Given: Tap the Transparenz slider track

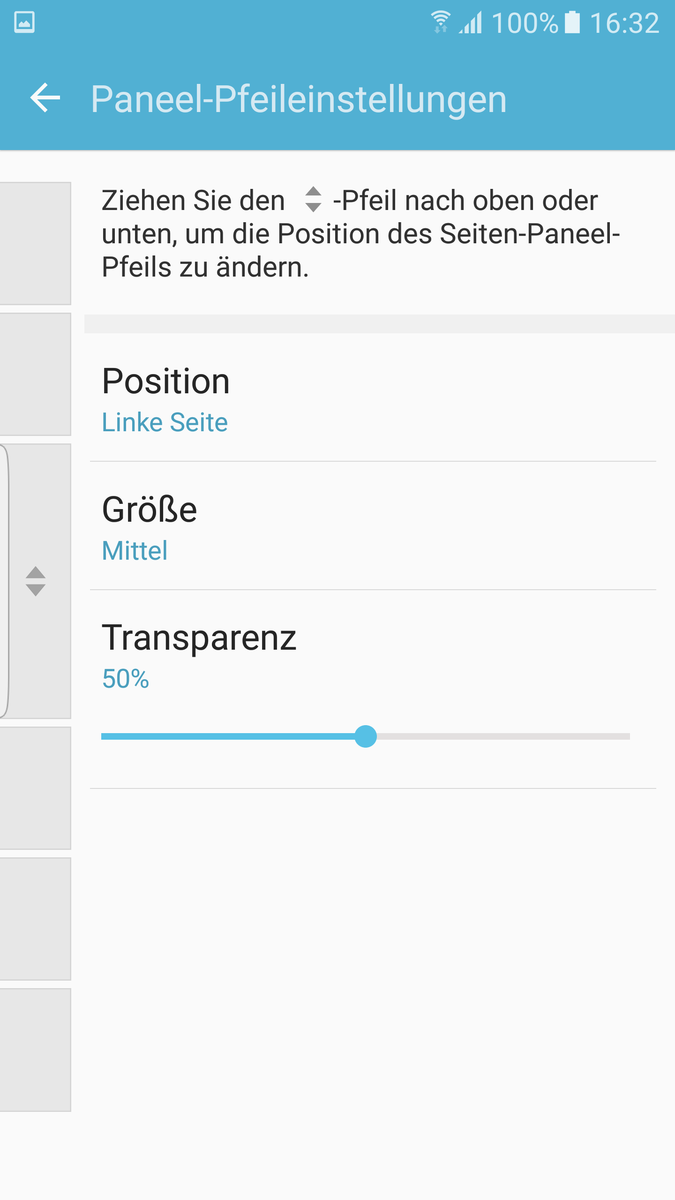Looking at the screenshot, I should coord(365,737).
